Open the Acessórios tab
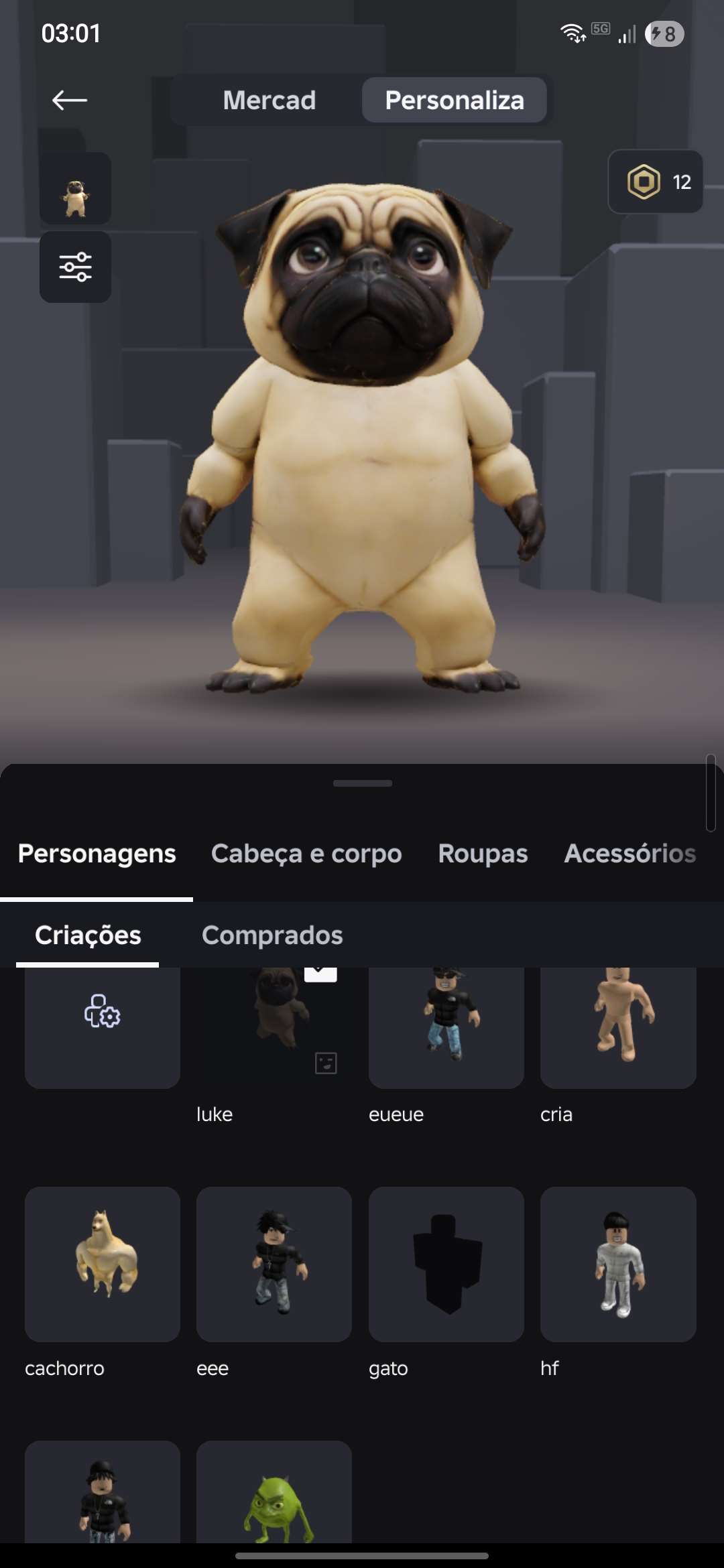 point(631,854)
